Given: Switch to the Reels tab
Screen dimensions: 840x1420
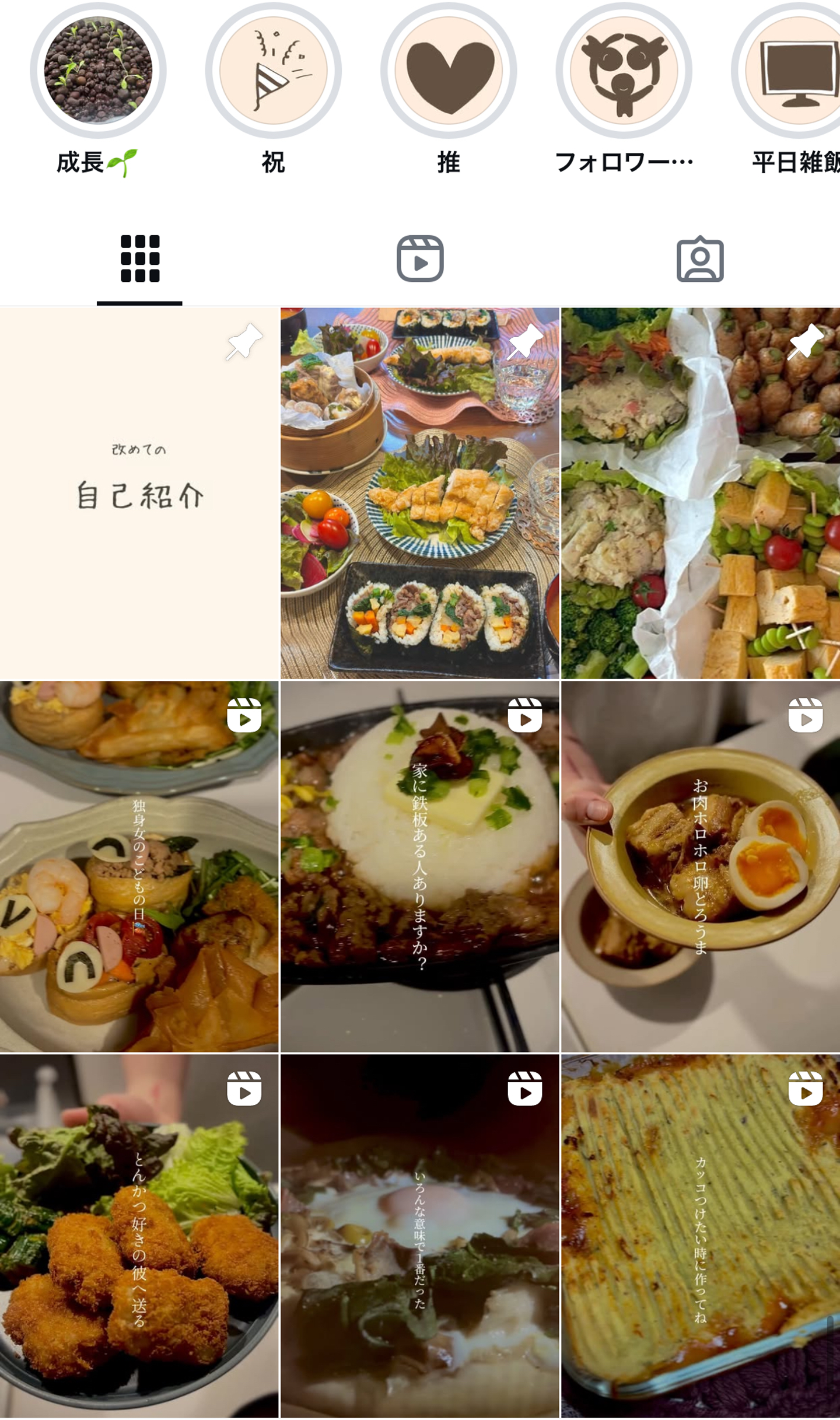Looking at the screenshot, I should point(420,259).
